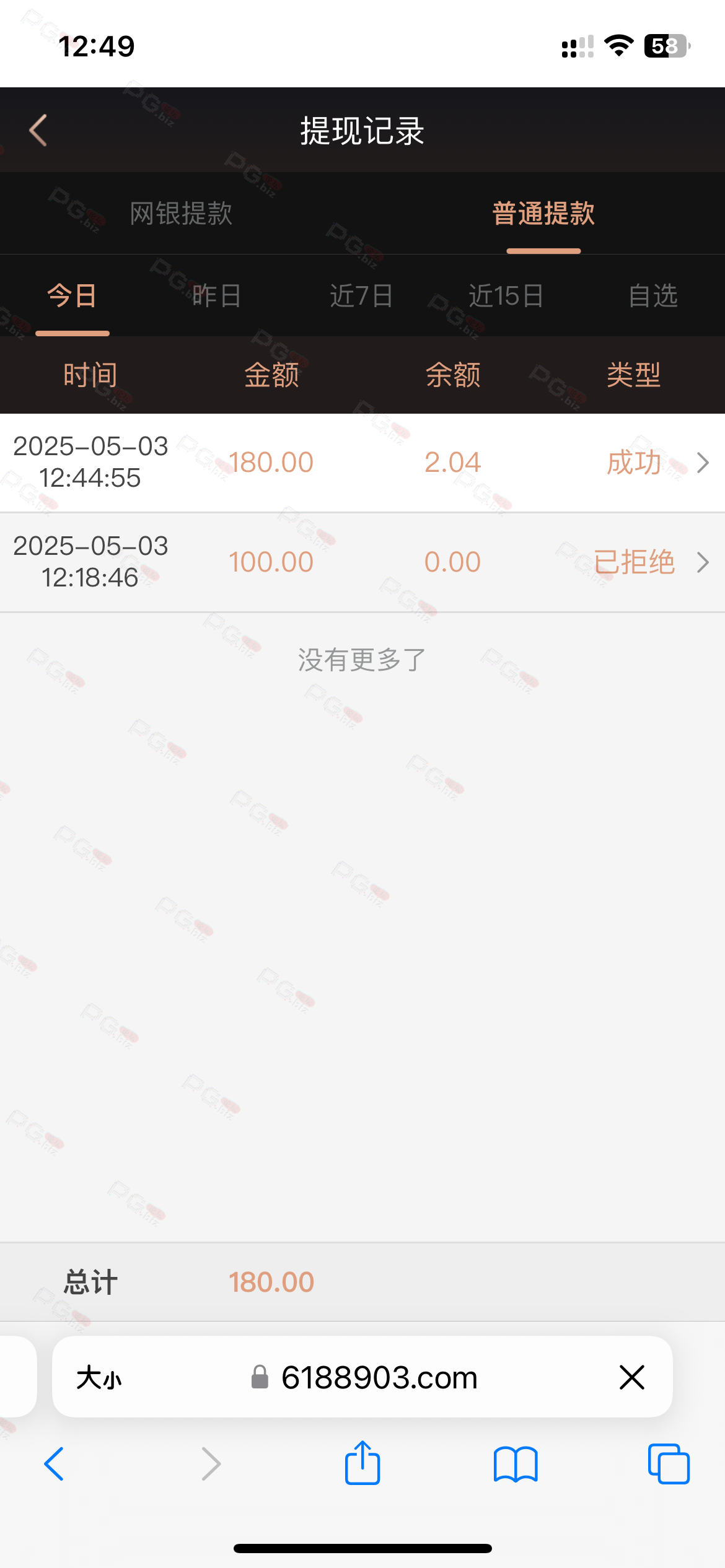Tap the 6188903.com address field
The height and width of the screenshot is (1568, 725).
[364, 1378]
